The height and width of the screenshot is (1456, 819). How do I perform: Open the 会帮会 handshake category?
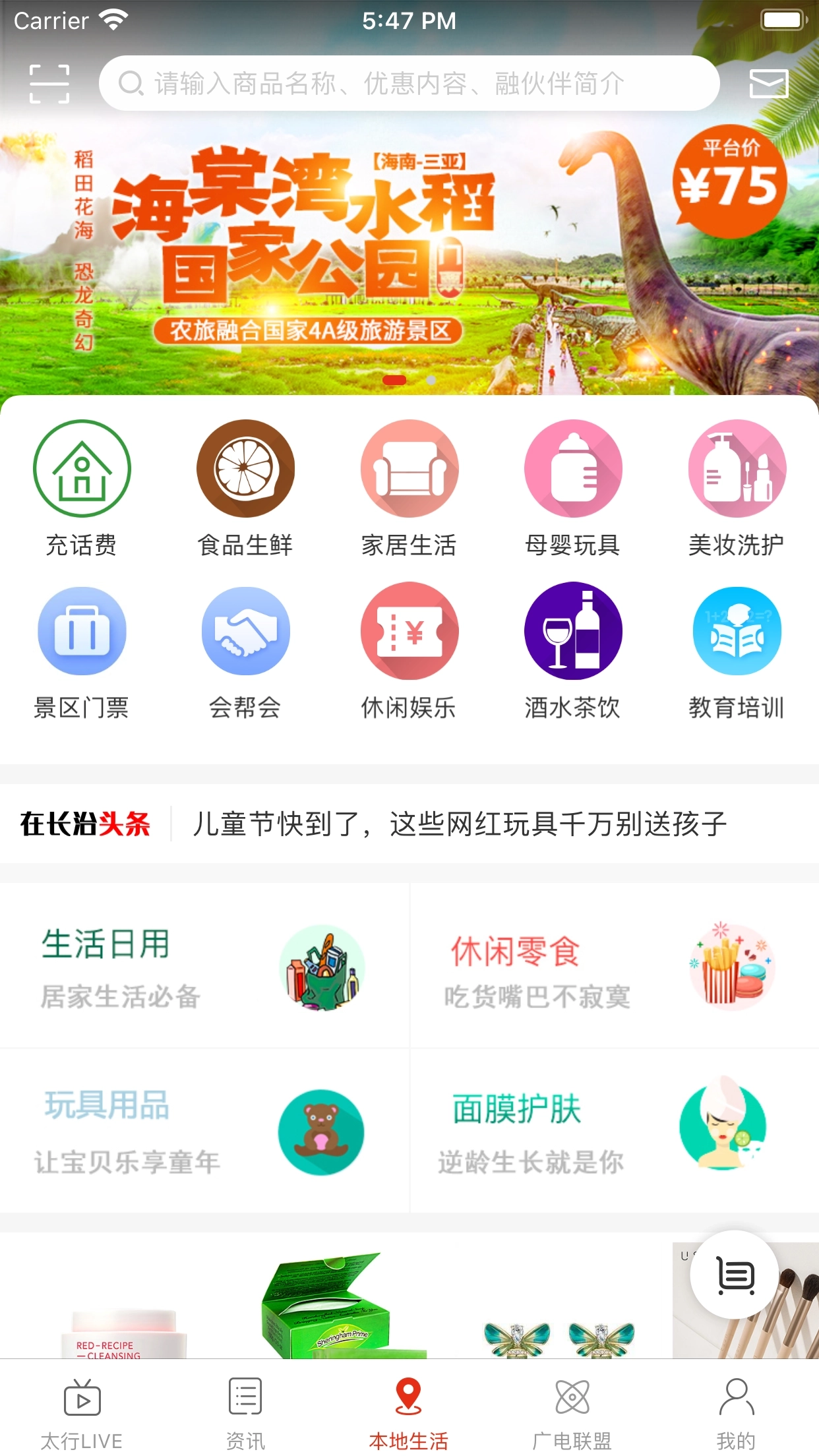245,631
